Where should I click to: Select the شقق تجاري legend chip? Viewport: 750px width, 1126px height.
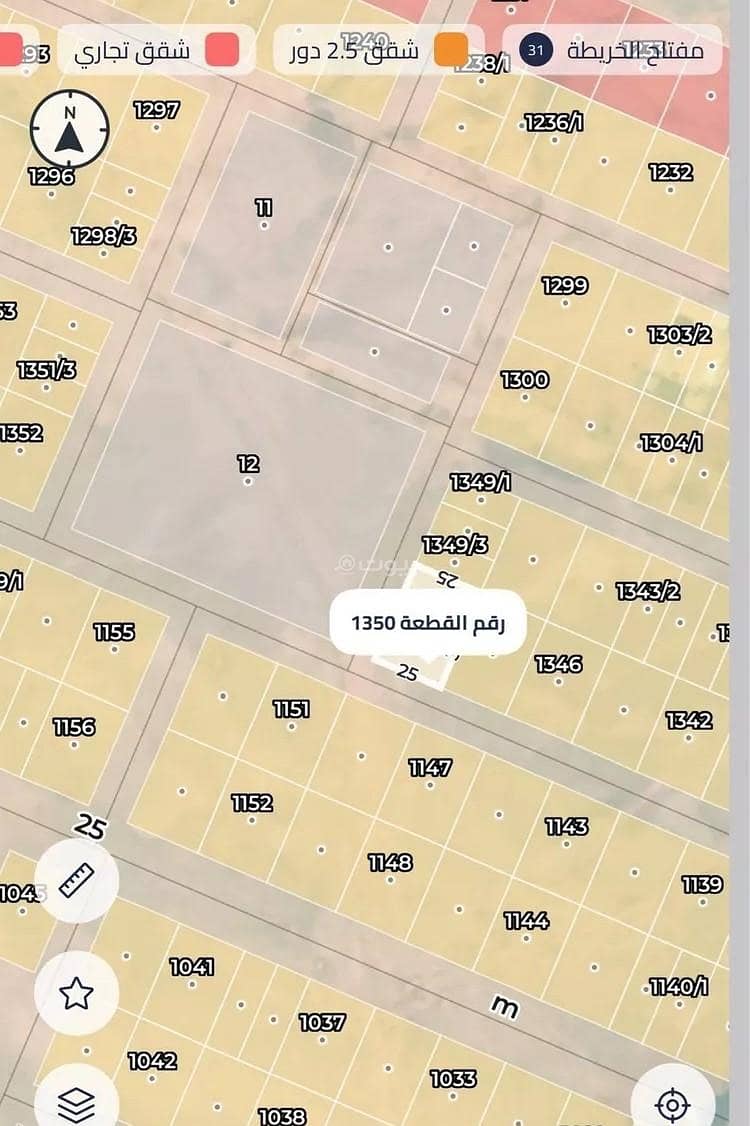click(148, 49)
